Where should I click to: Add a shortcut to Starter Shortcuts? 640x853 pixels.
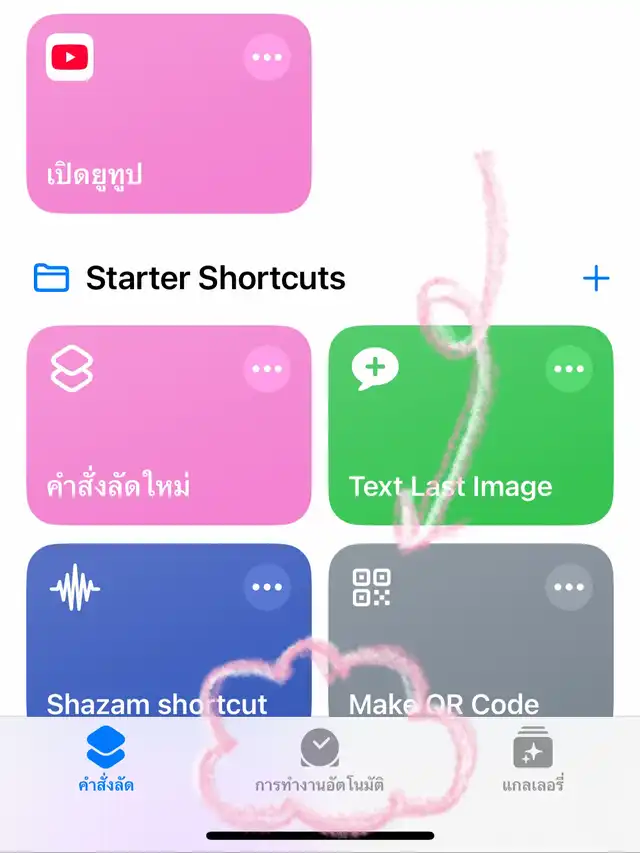click(x=596, y=278)
